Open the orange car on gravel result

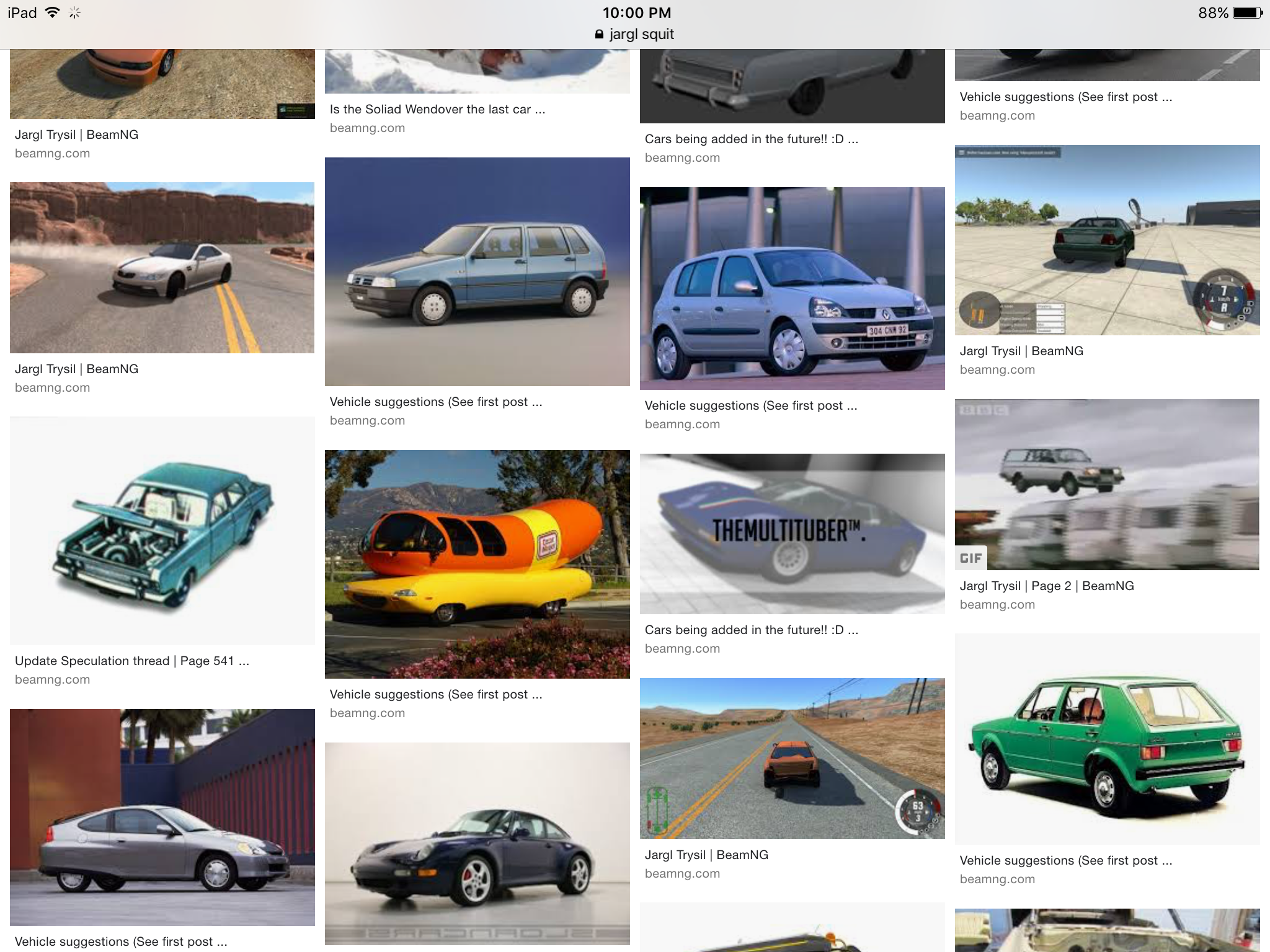coord(162,84)
